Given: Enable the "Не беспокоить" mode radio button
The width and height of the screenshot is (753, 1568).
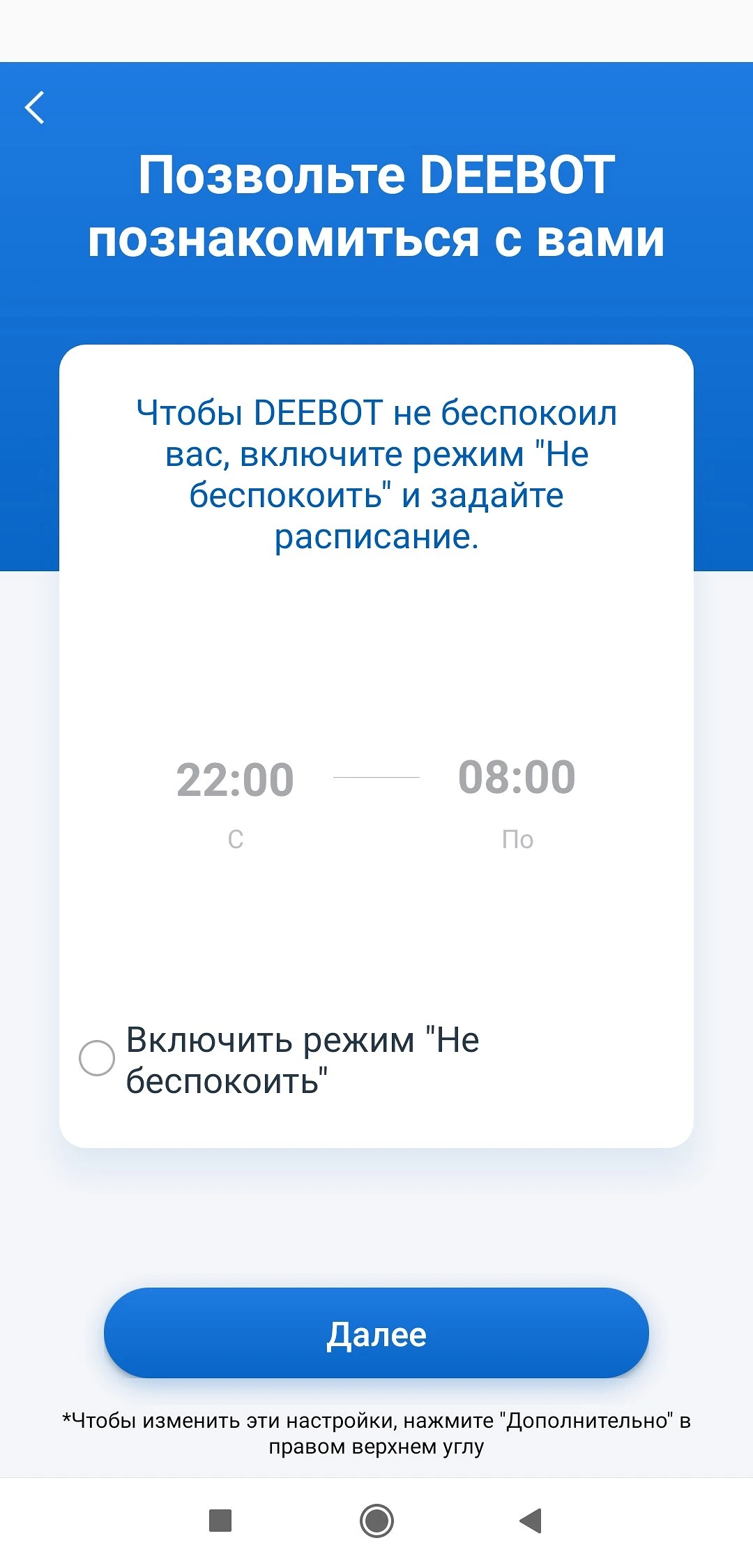Looking at the screenshot, I should 97,1058.
